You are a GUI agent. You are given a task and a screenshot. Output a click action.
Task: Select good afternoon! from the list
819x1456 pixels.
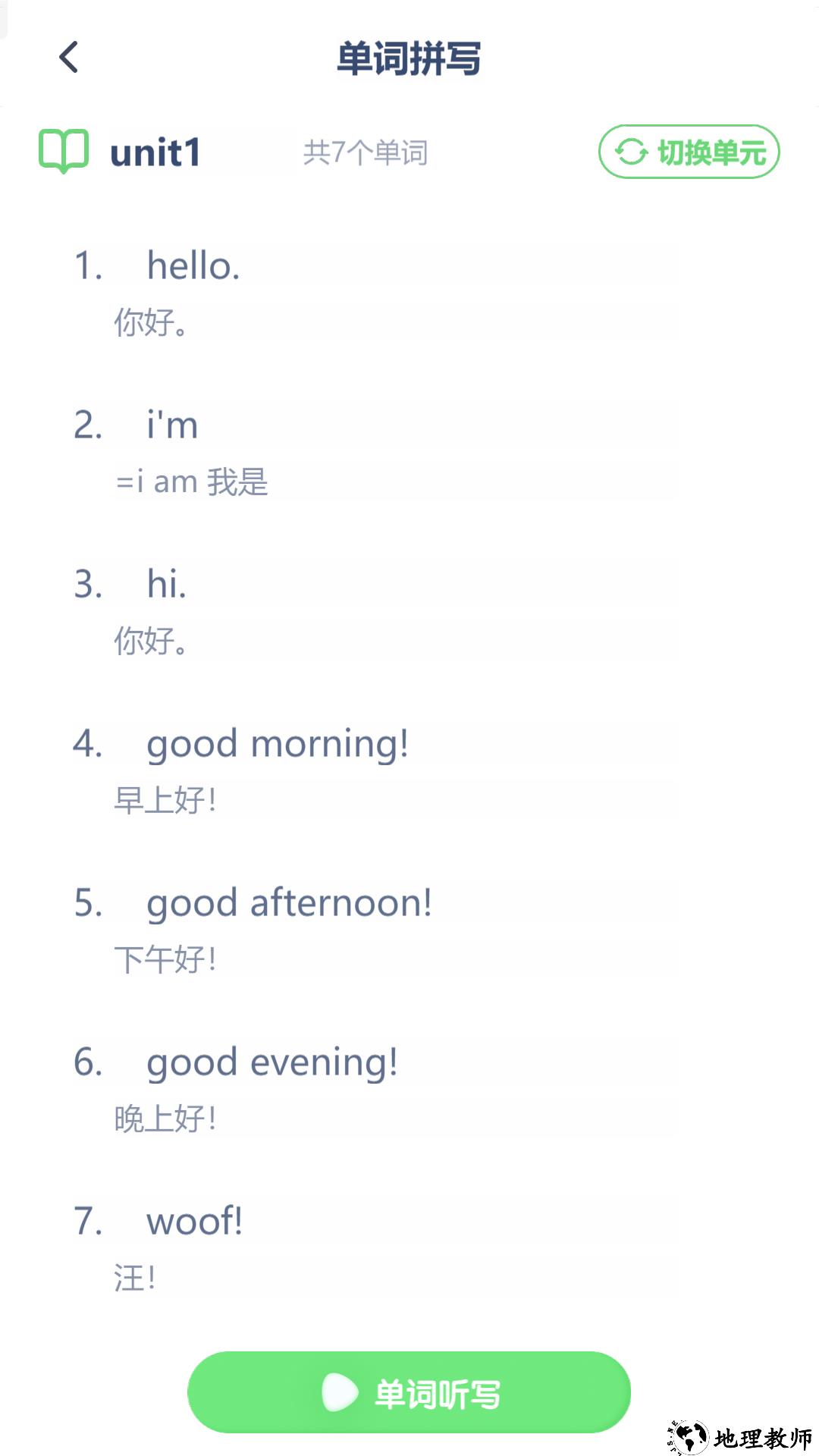(x=290, y=902)
